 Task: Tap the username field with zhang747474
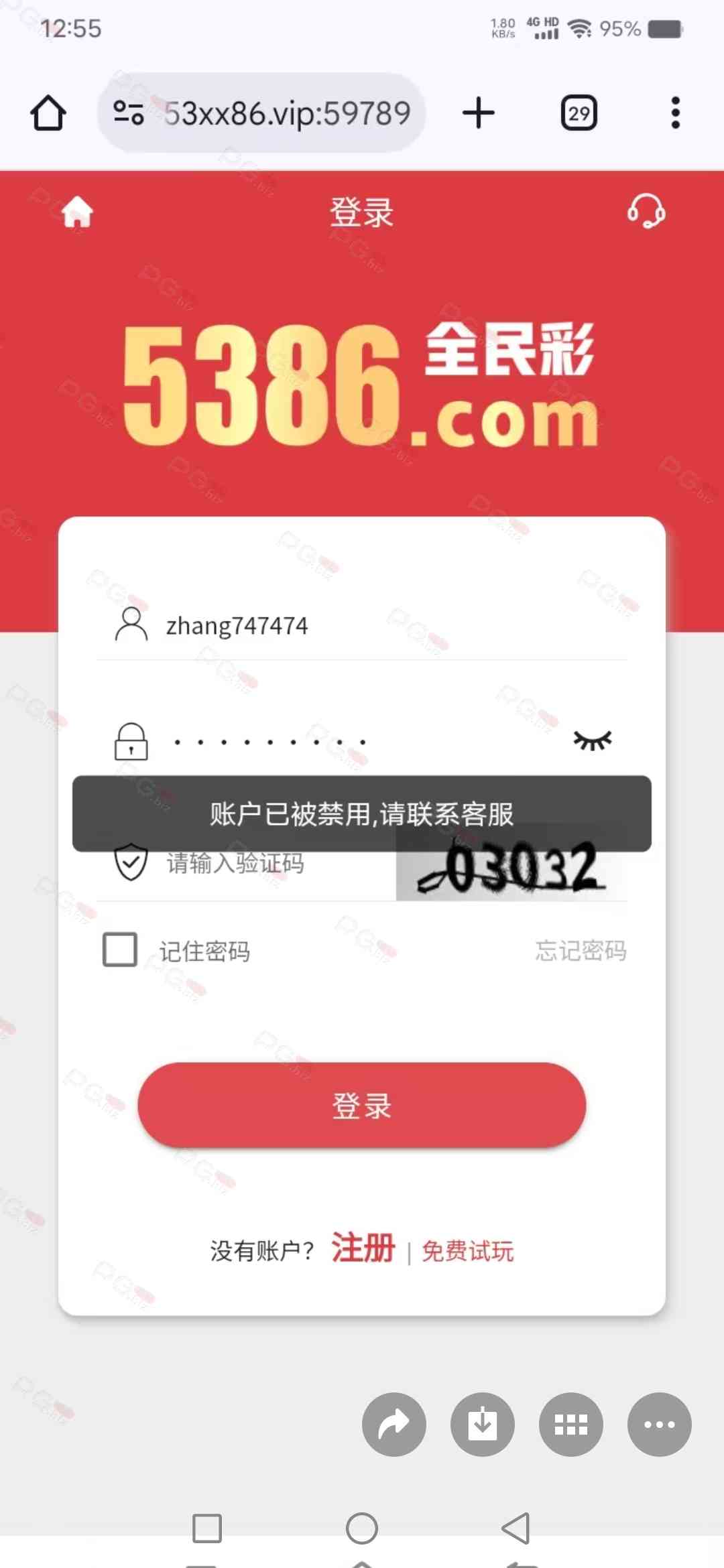[375, 626]
